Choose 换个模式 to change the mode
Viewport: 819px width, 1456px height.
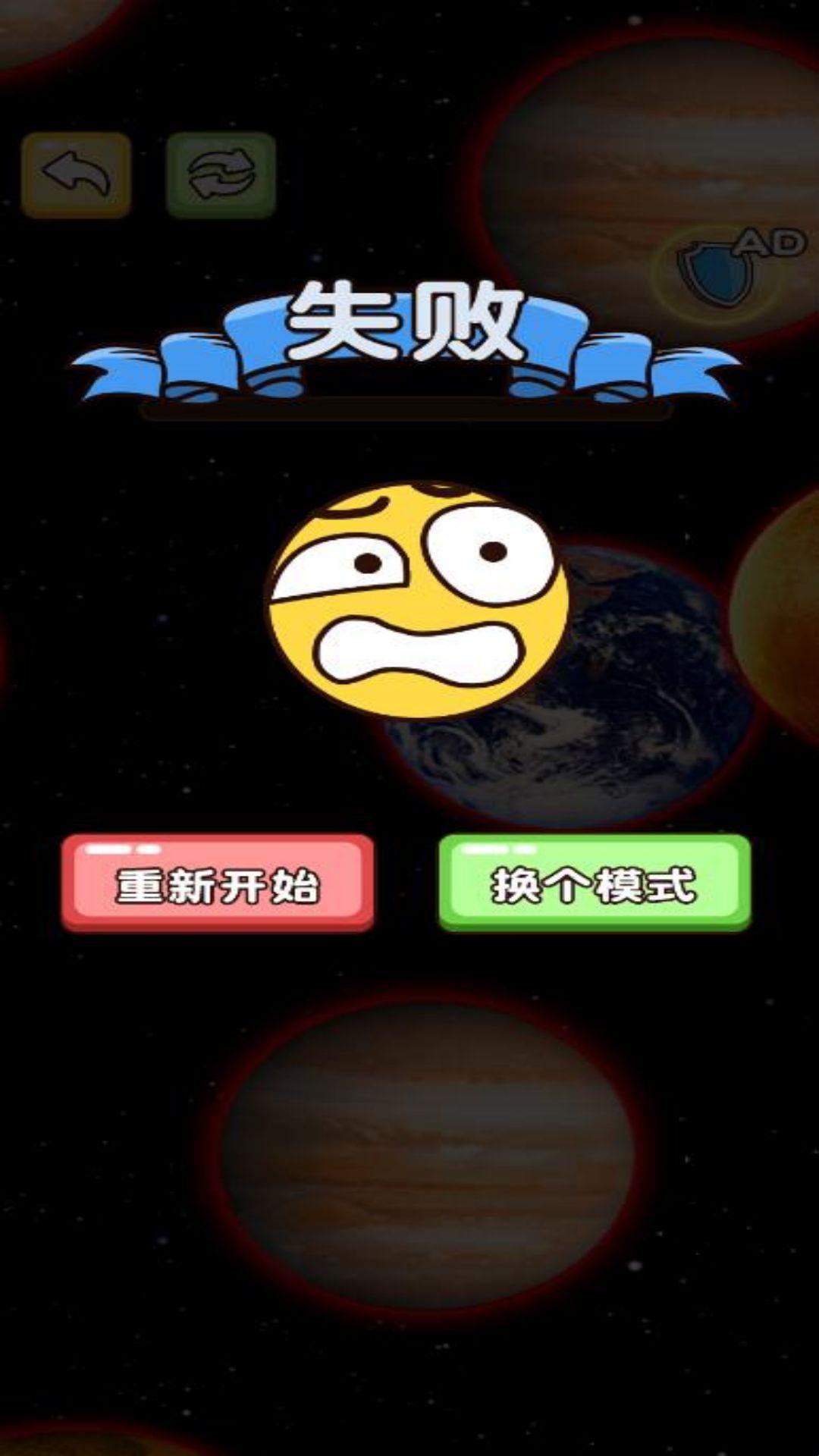coord(595,883)
